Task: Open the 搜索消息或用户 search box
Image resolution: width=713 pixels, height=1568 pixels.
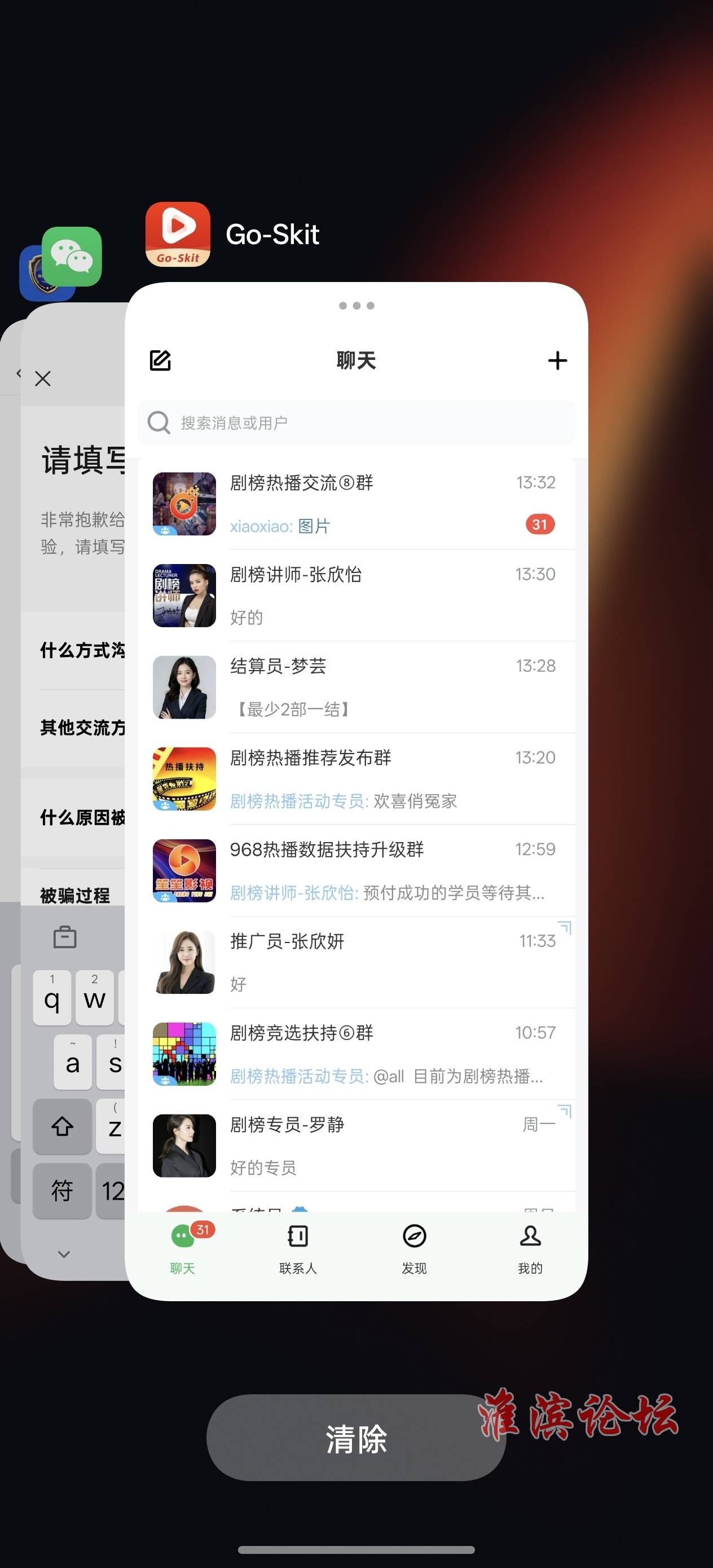Action: point(356,422)
